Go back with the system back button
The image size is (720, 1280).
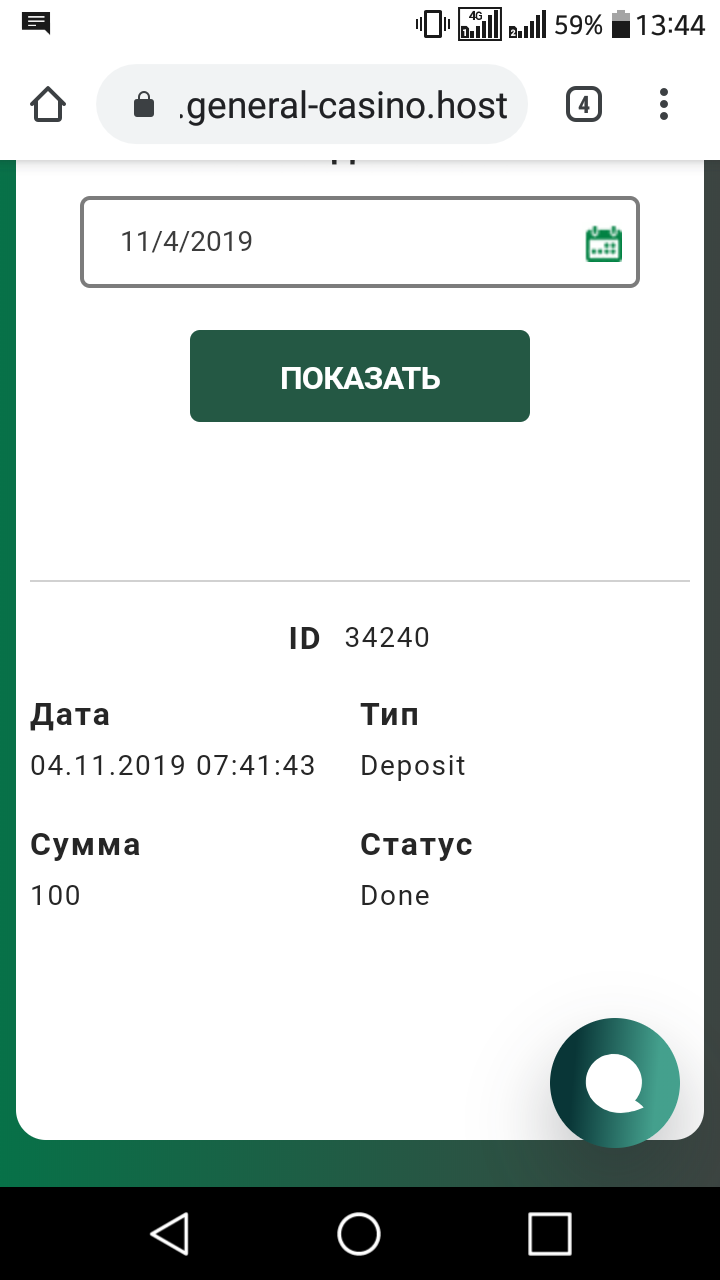coord(170,1233)
